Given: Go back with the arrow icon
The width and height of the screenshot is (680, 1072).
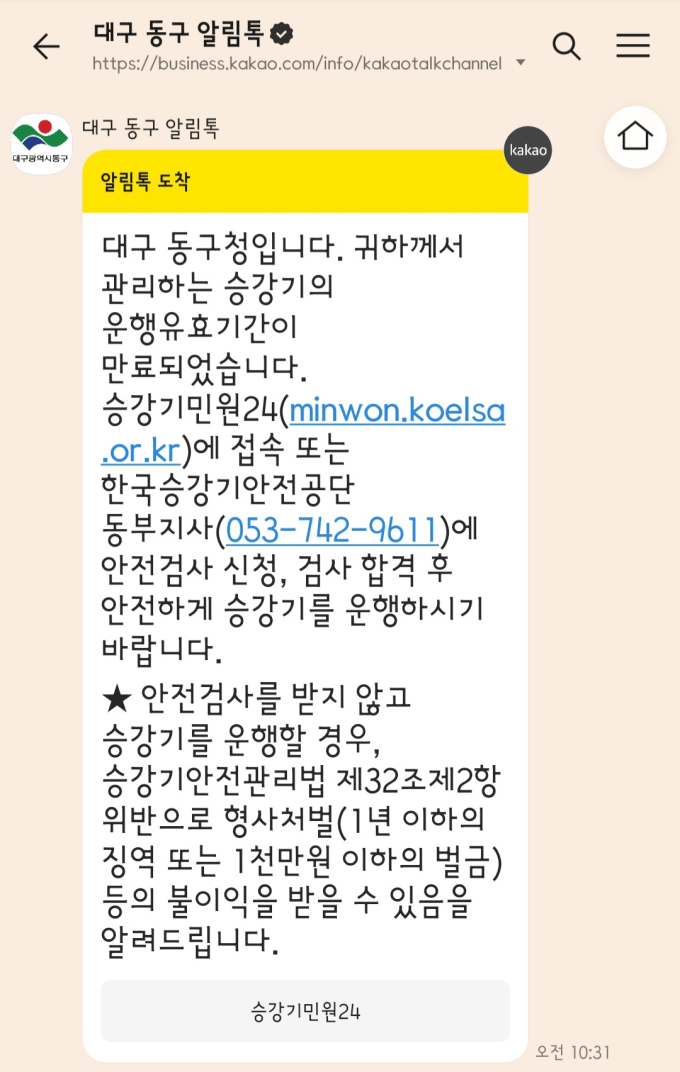Looking at the screenshot, I should (46, 46).
